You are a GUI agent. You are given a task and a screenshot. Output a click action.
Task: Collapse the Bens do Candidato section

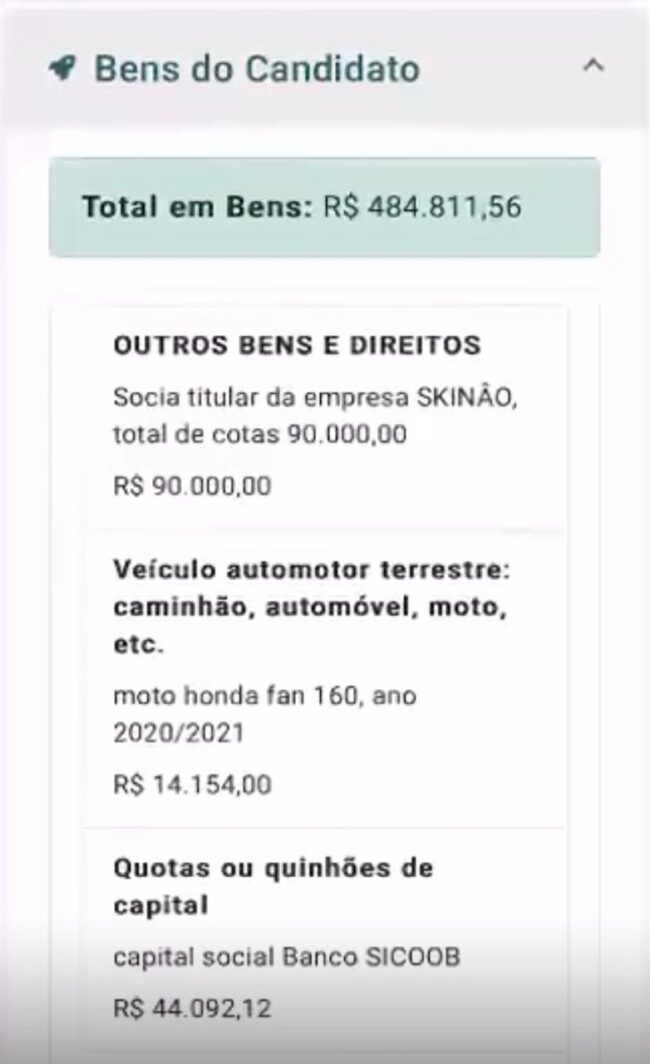point(594,66)
